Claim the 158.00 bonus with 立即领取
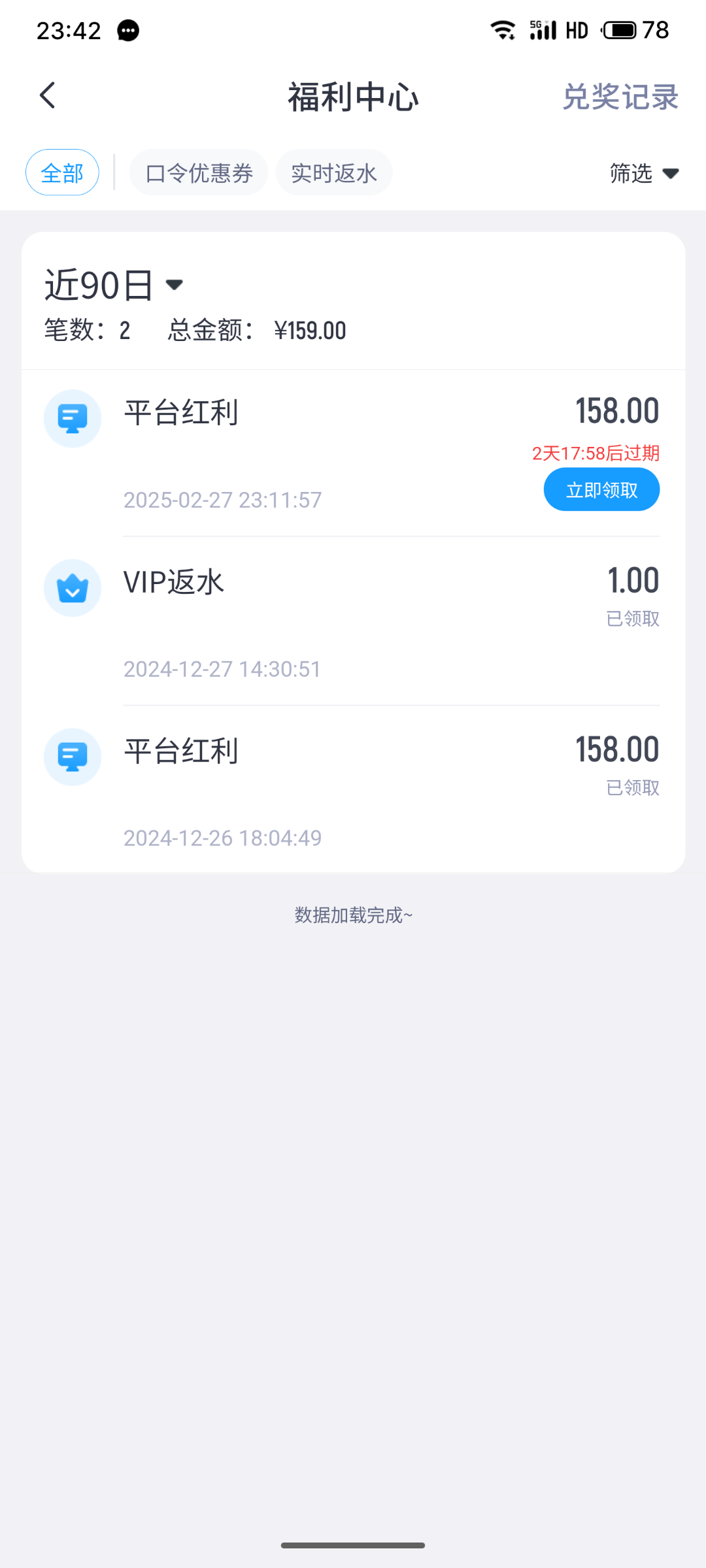The height and width of the screenshot is (1568, 706). [601, 490]
